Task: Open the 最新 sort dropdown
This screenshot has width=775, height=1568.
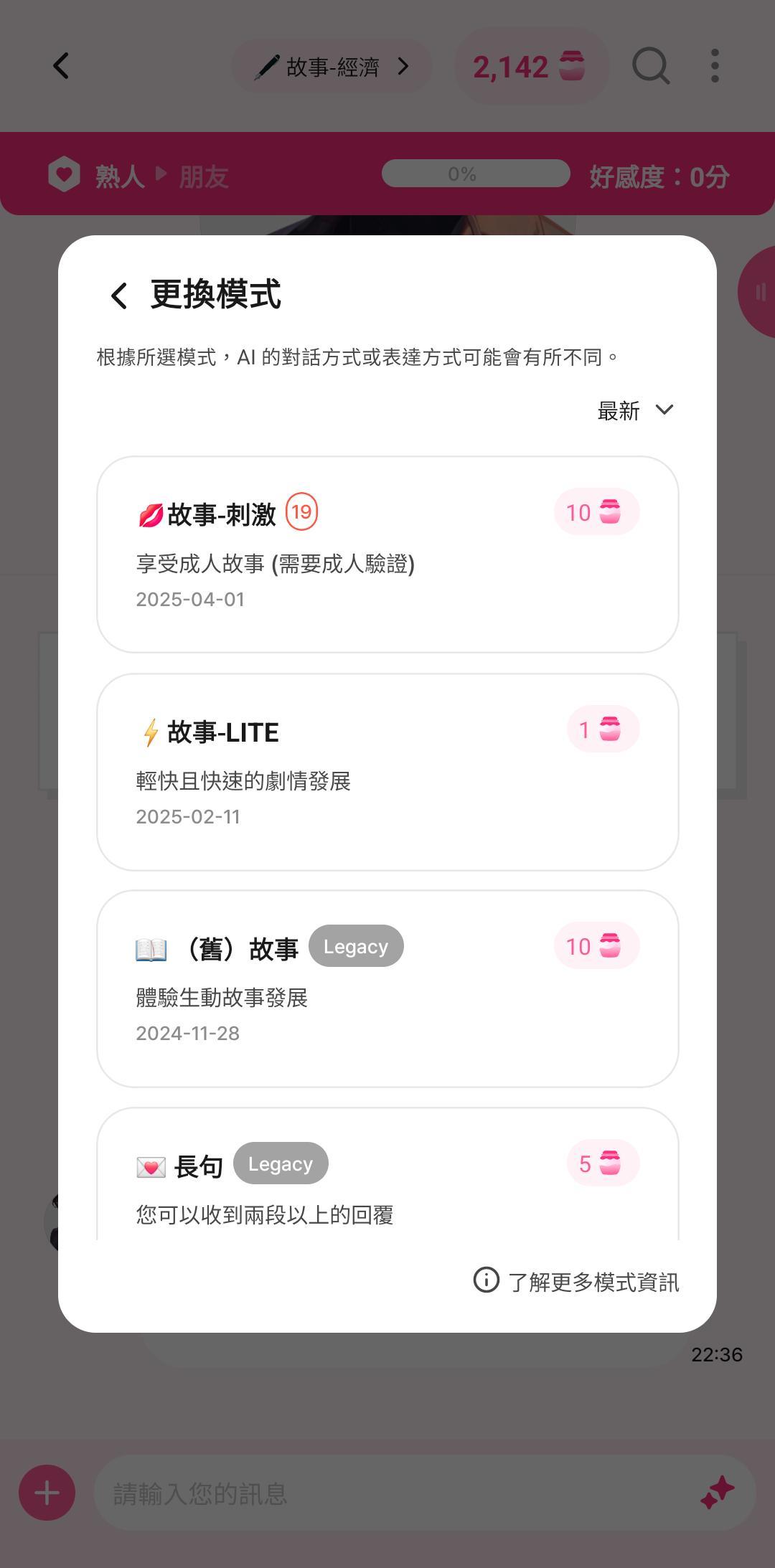Action: pyautogui.click(x=636, y=411)
